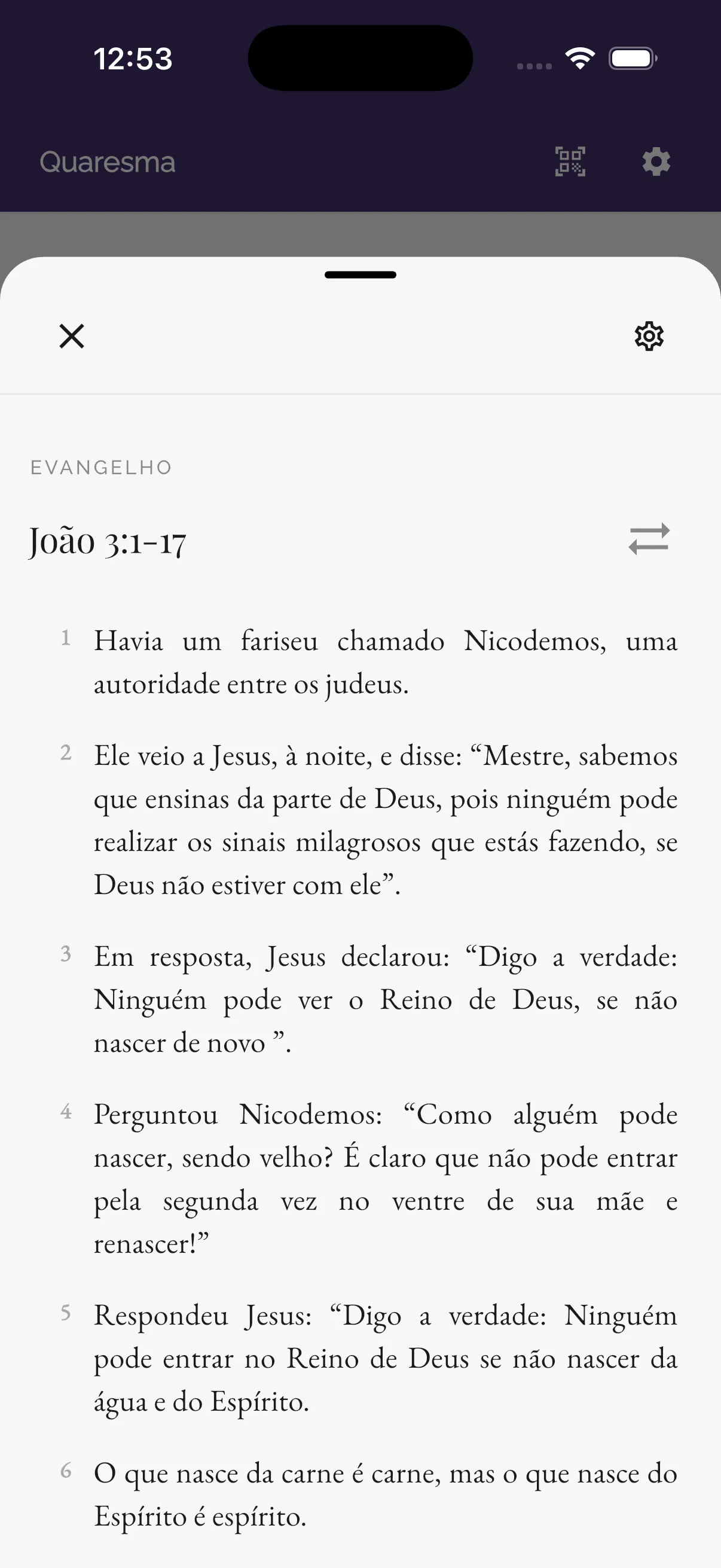This screenshot has height=1568, width=721.
Task: Open the QR code scanner icon
Action: [571, 161]
